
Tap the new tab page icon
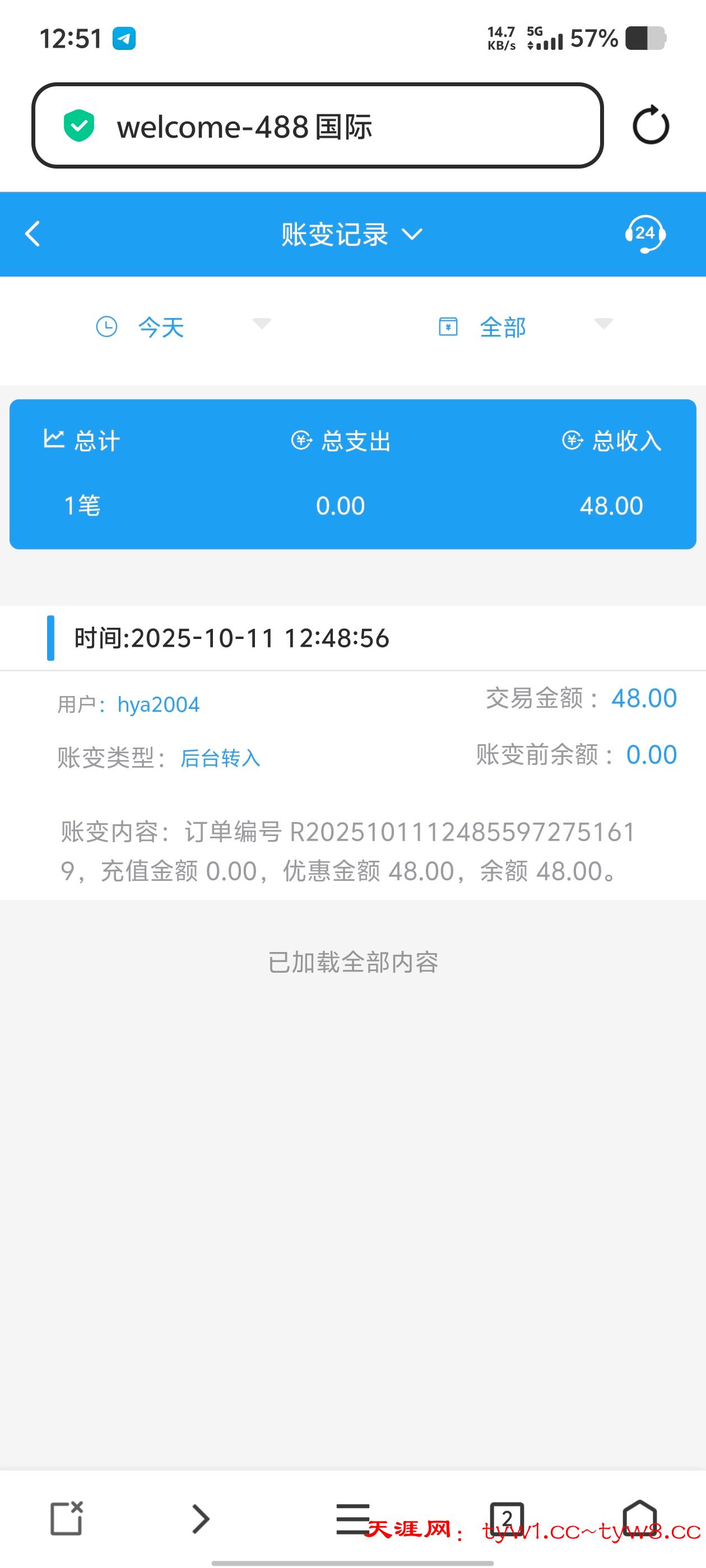point(66,1518)
